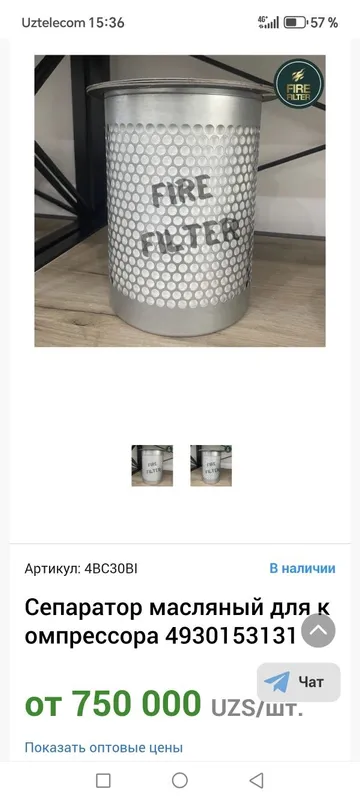This screenshot has height=800, width=360.
Task: Select the first product thumbnail
Action: (x=152, y=465)
